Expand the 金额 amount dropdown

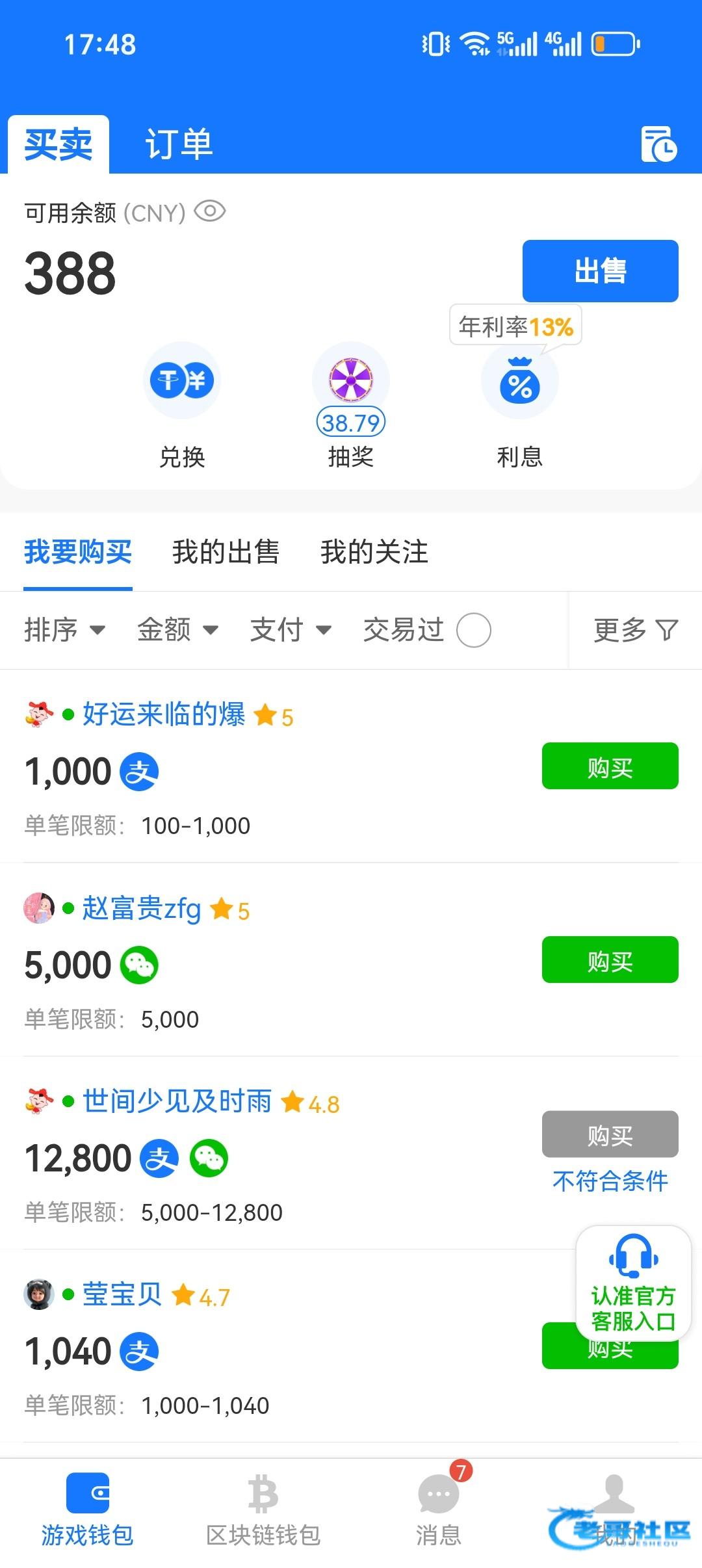[177, 630]
